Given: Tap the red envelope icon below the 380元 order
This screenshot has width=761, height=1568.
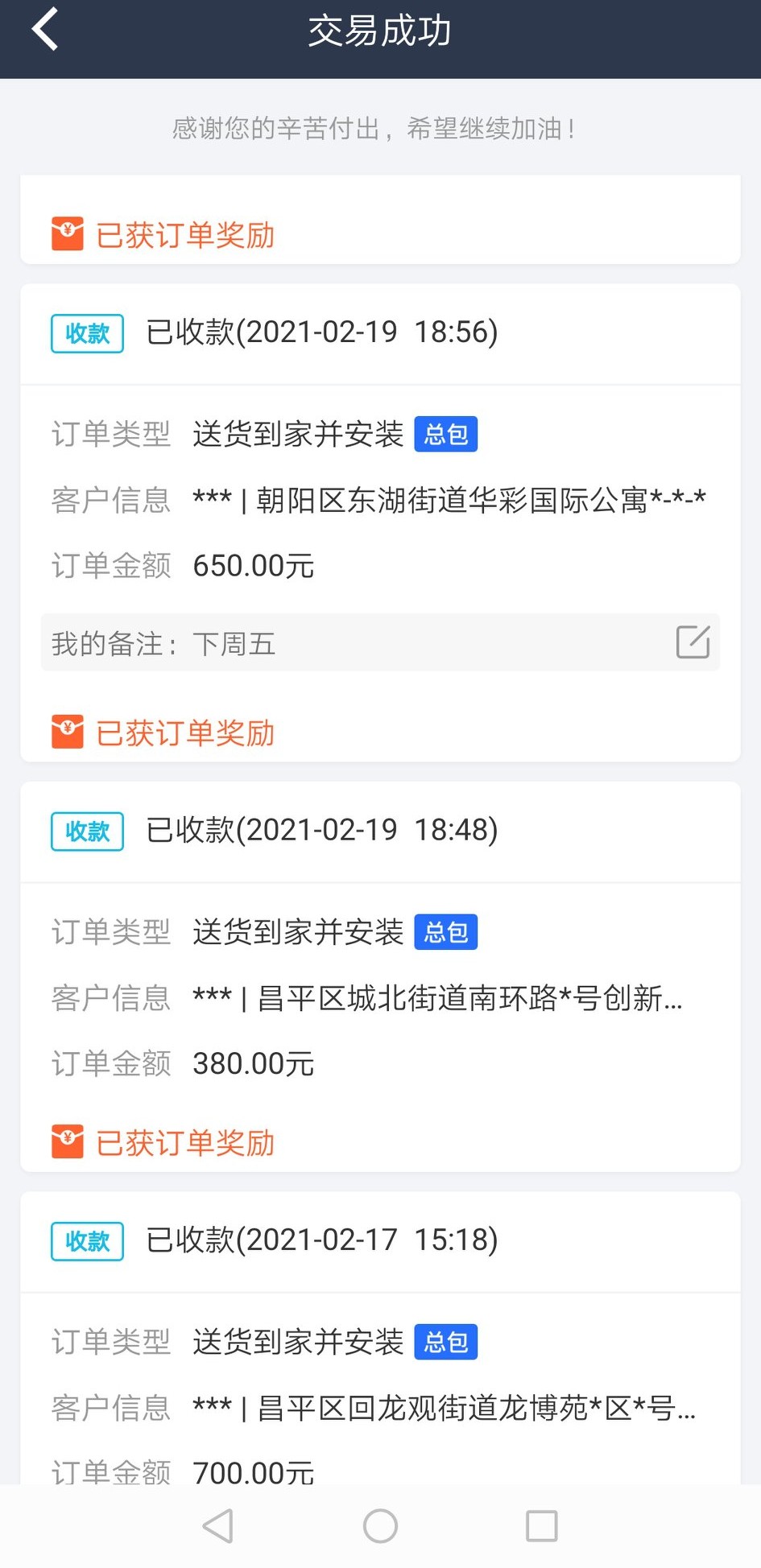Looking at the screenshot, I should 68,1142.
